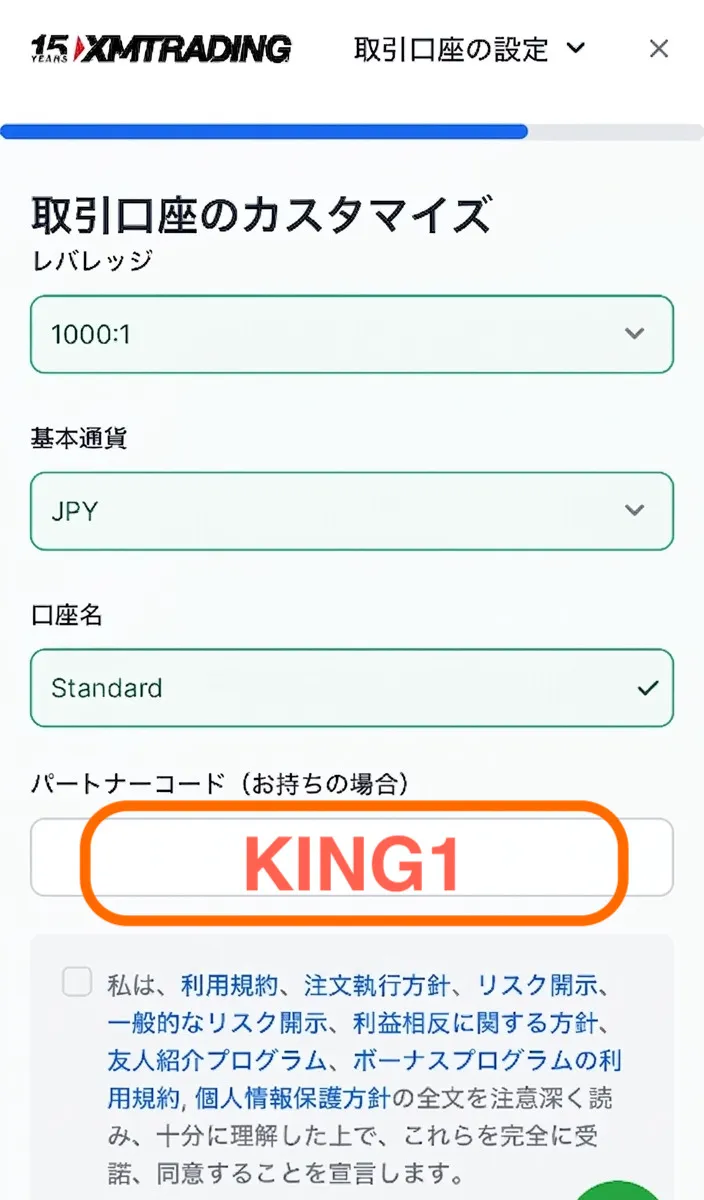Tap the パートナーコード input field

[351, 857]
